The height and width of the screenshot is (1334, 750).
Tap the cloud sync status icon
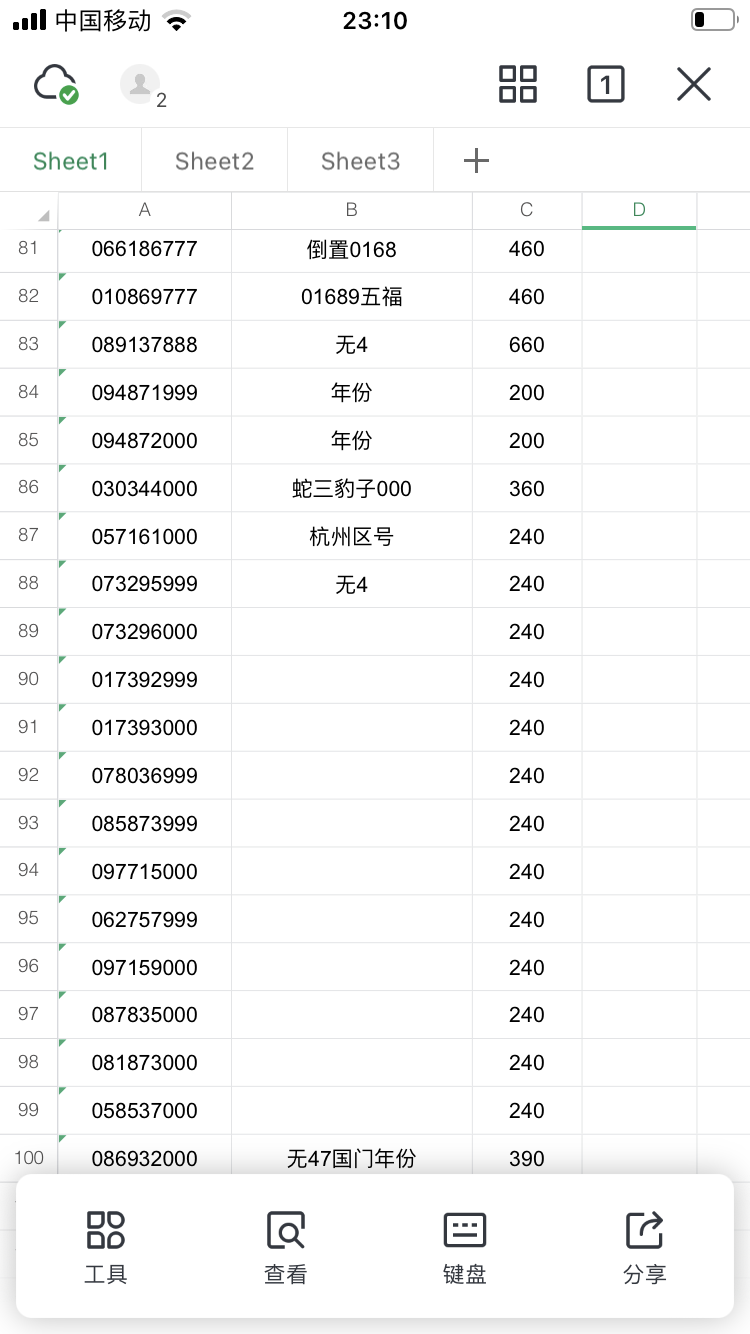[56, 84]
